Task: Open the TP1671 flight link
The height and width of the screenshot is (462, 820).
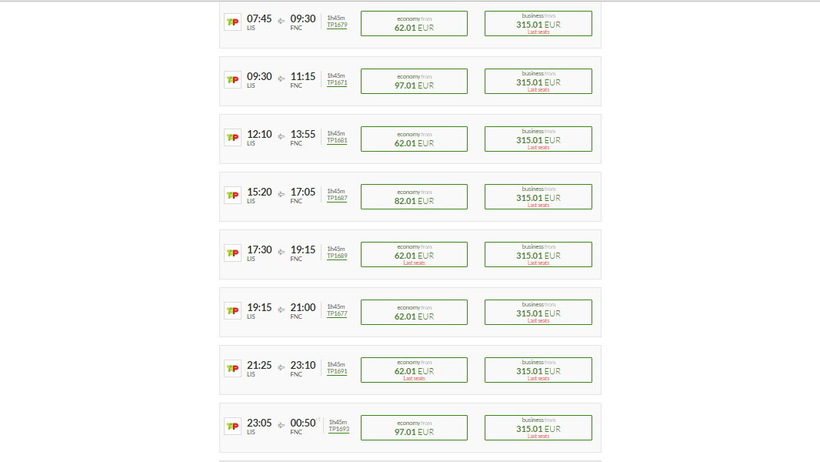Action: click(337, 83)
